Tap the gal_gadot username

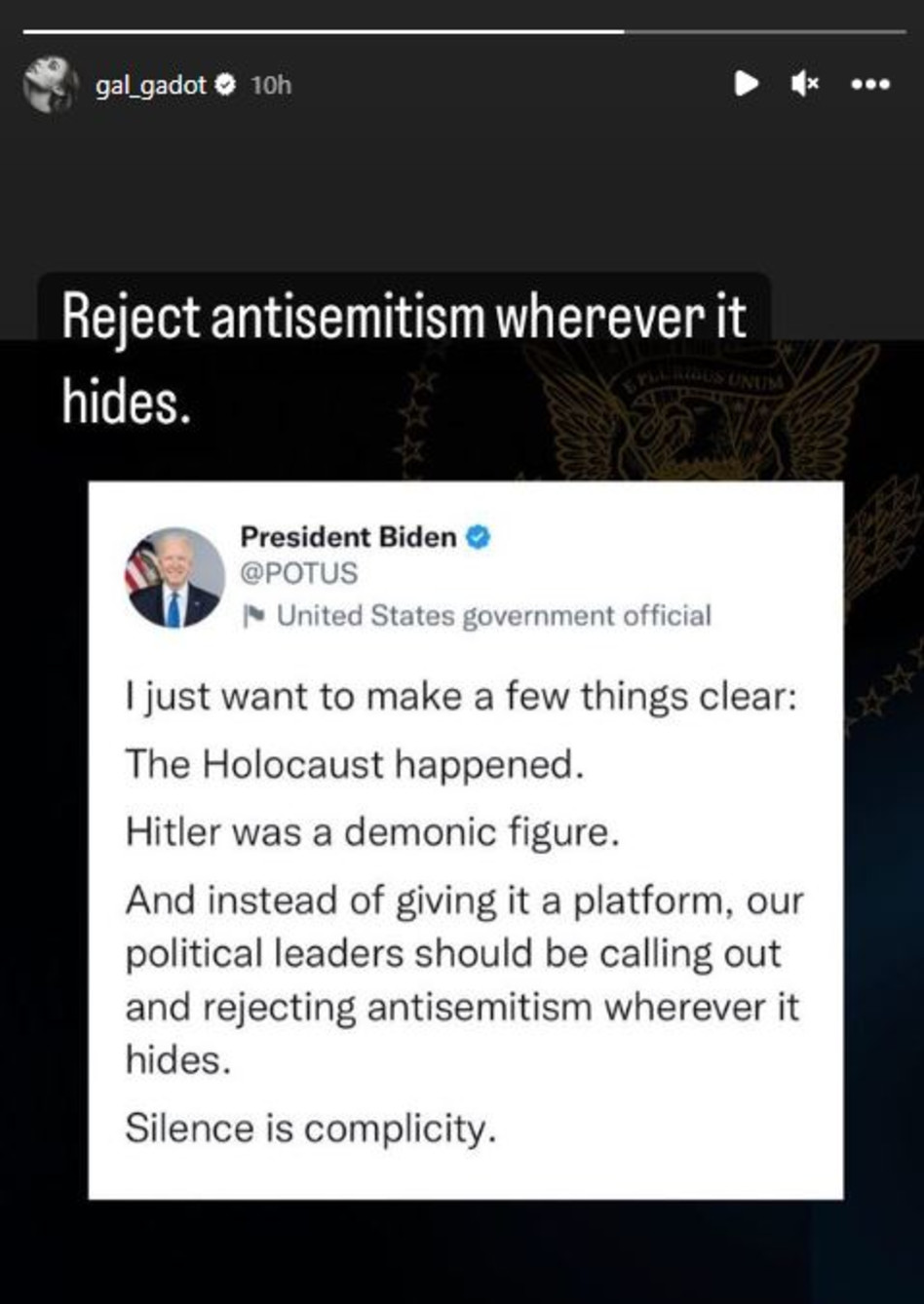coord(151,86)
